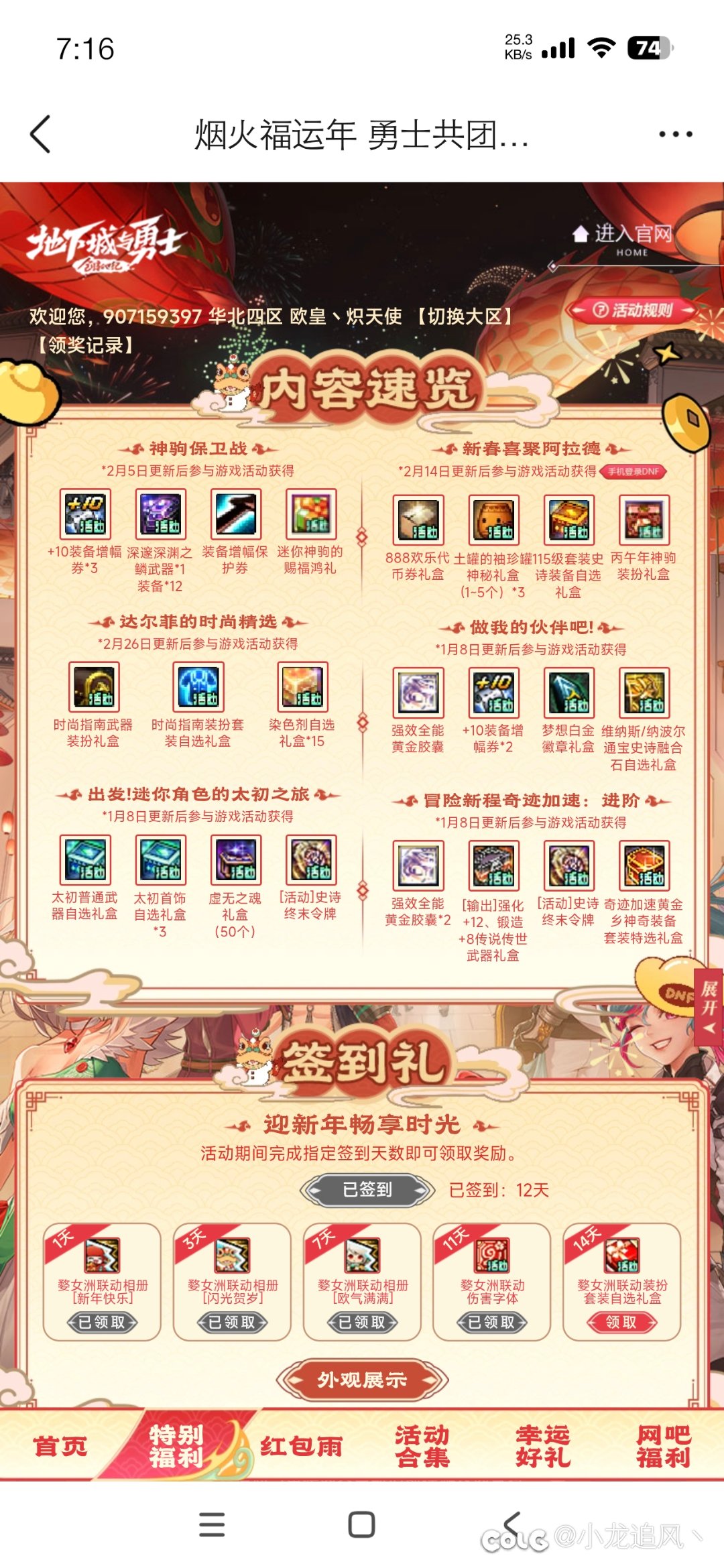This screenshot has width=724, height=1568.
Task: Open 进入官网 HOME link
Action: pos(623,239)
